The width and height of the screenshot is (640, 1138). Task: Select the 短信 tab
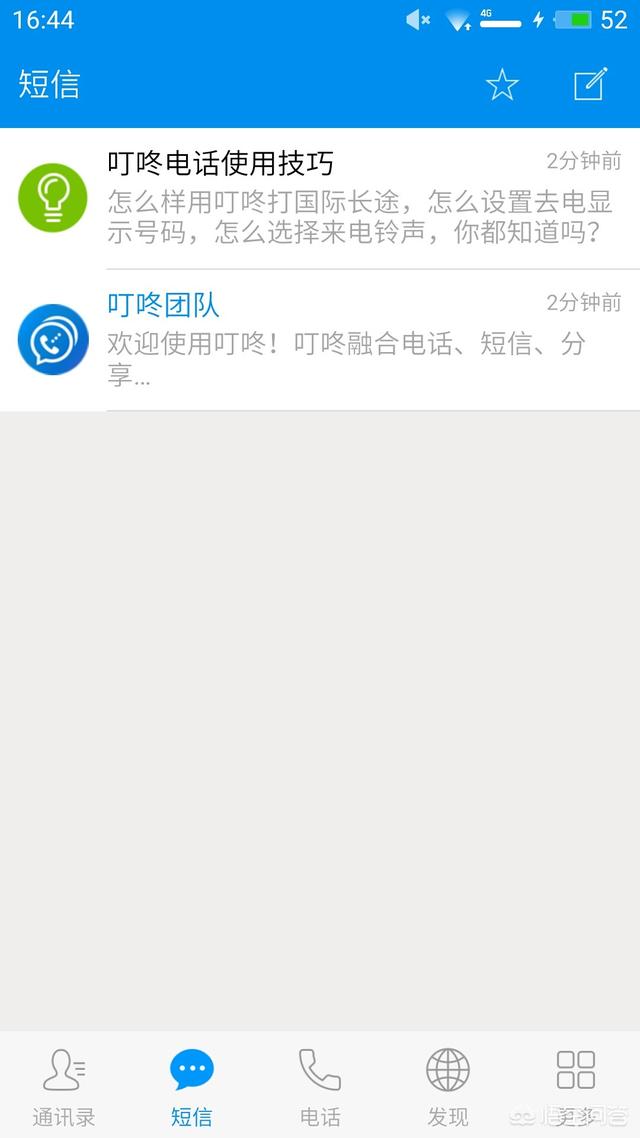point(192,1086)
